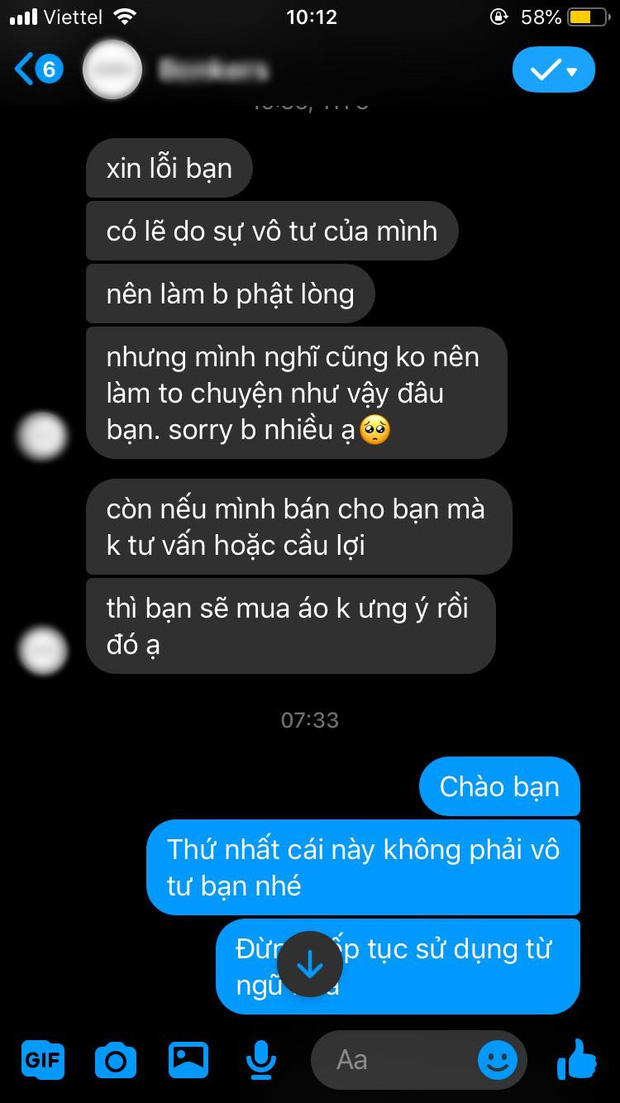This screenshot has width=620, height=1103.
Task: Send a thumbs-up like
Action: click(x=577, y=1060)
